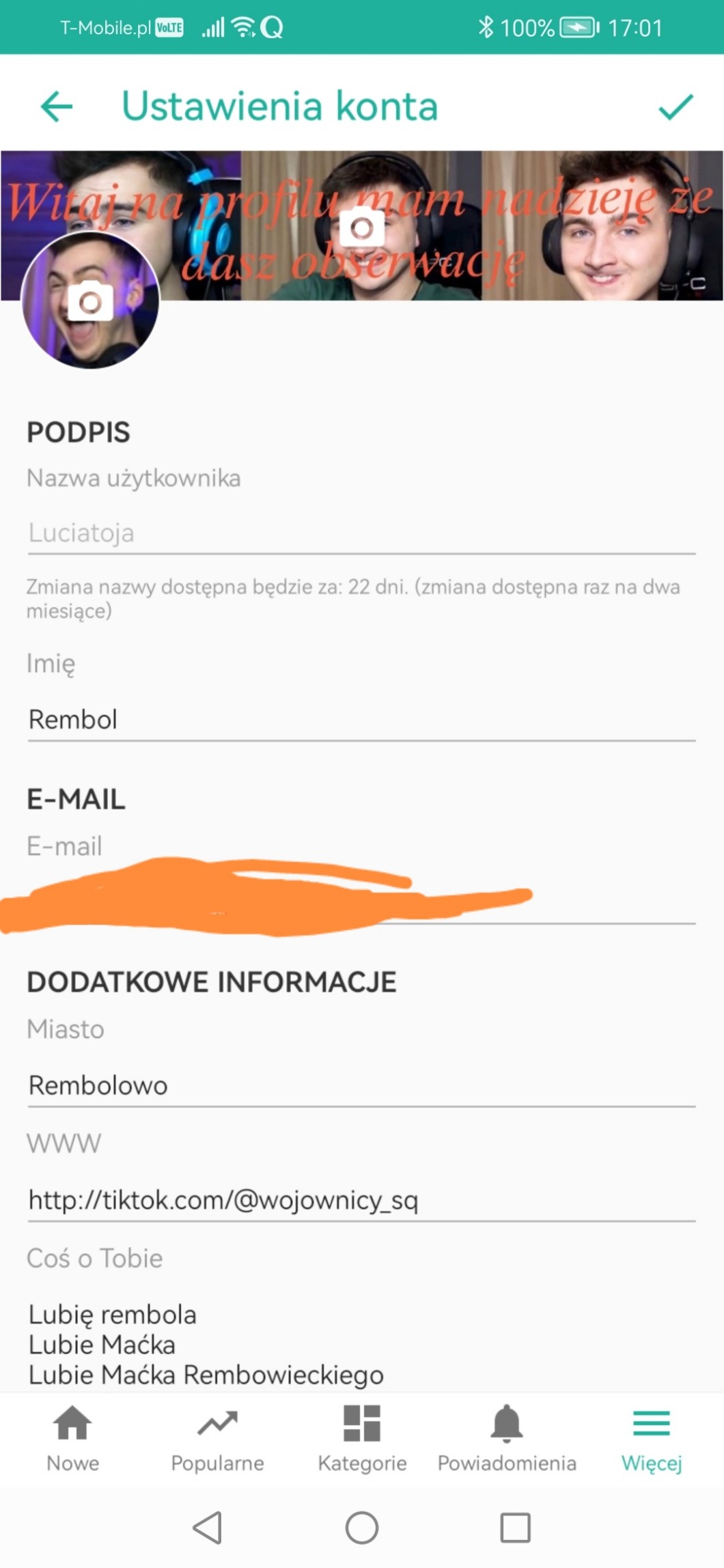
Task: Edit the Imię field containing Rembol
Action: pyautogui.click(x=361, y=720)
